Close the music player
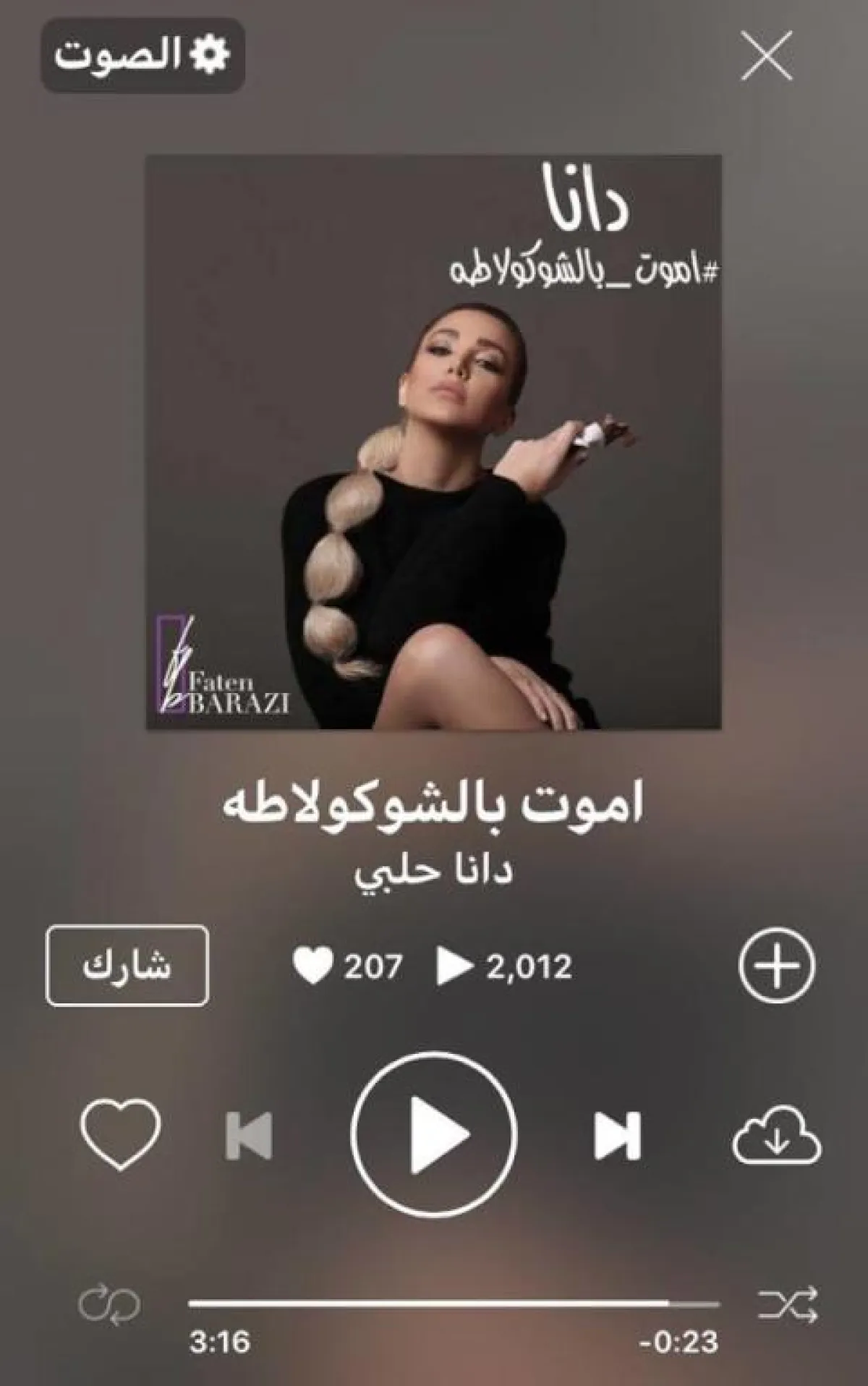The width and height of the screenshot is (868, 1386). [767, 56]
